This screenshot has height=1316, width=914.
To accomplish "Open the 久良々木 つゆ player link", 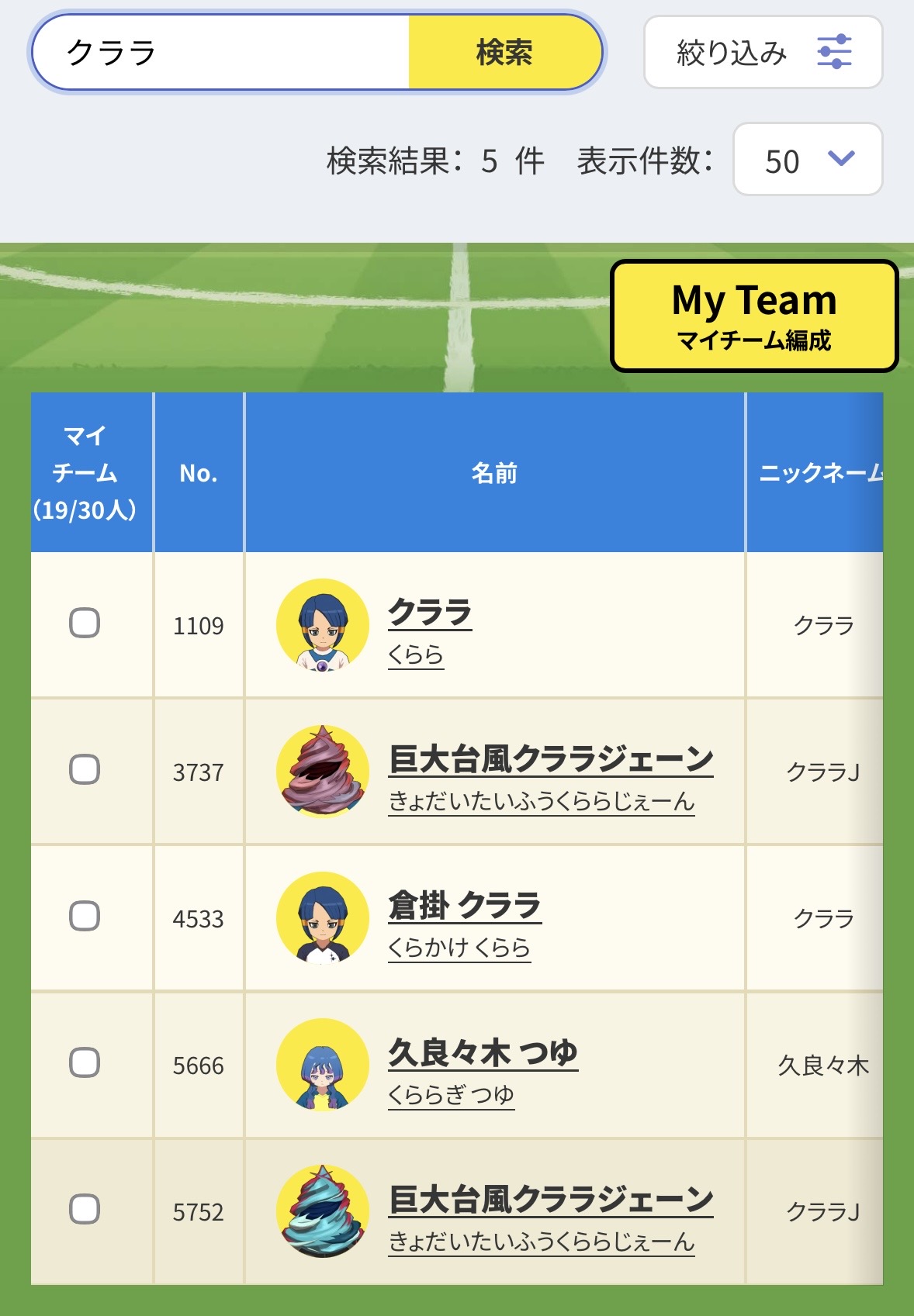I will [x=483, y=1053].
